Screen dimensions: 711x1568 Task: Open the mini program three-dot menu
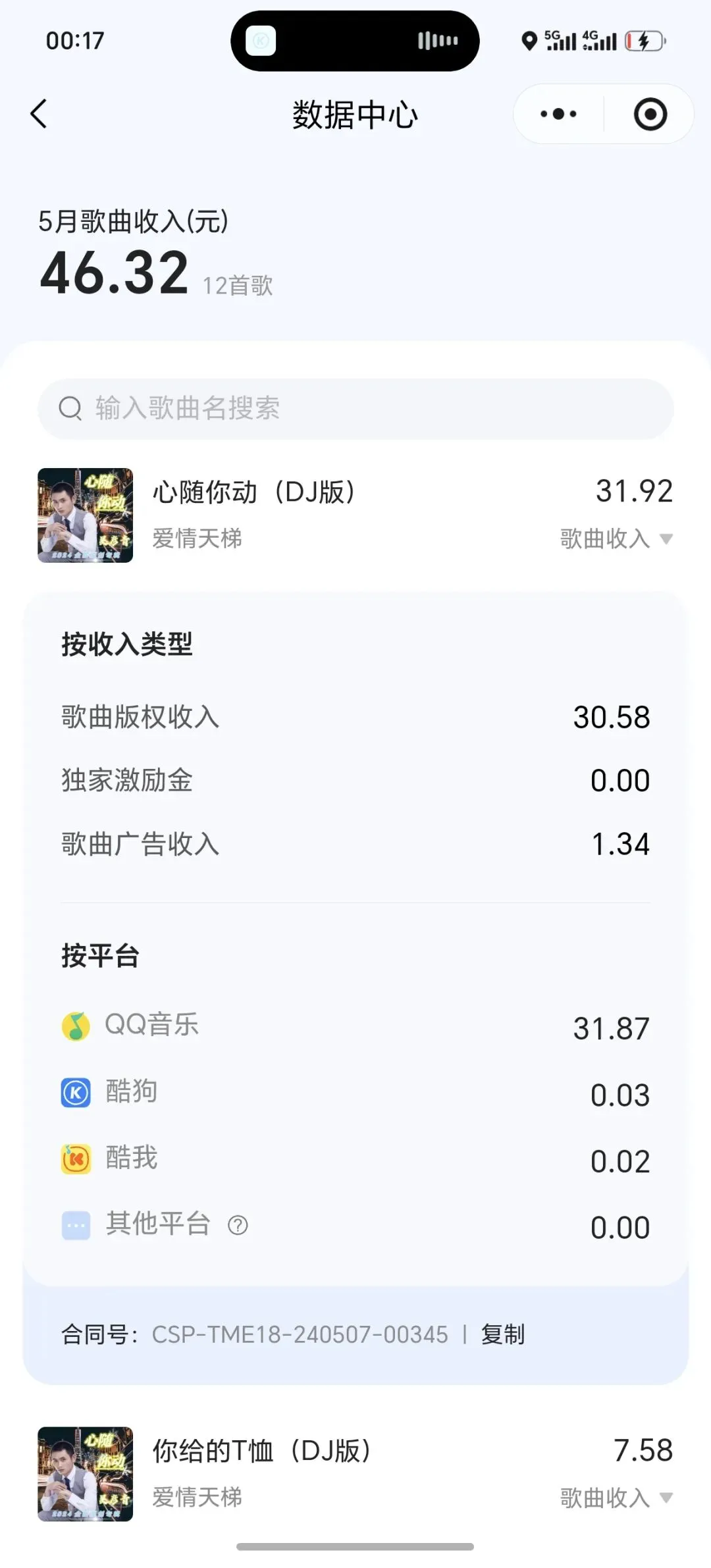click(x=558, y=114)
